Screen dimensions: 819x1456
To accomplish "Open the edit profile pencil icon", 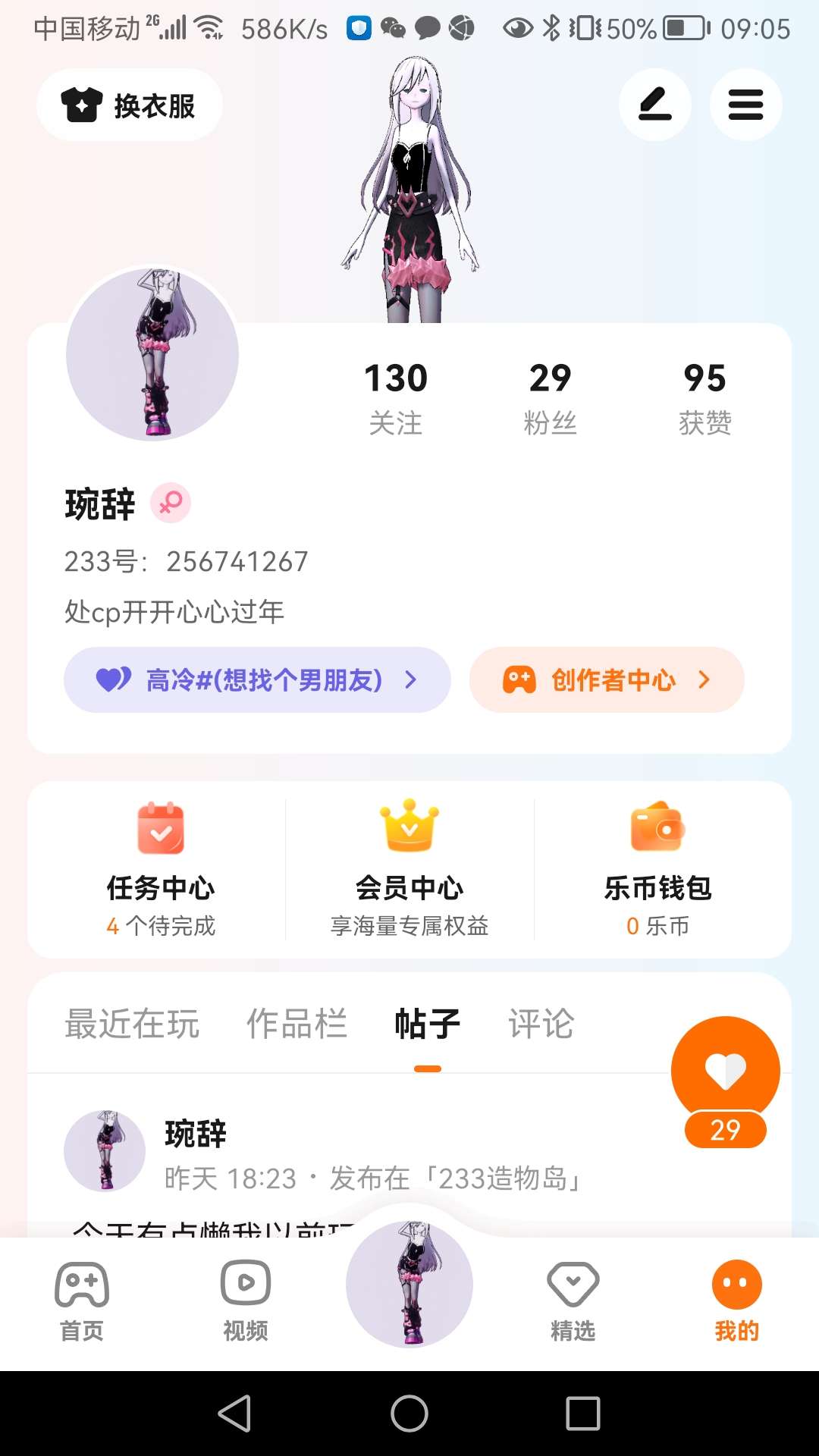I will click(x=654, y=105).
